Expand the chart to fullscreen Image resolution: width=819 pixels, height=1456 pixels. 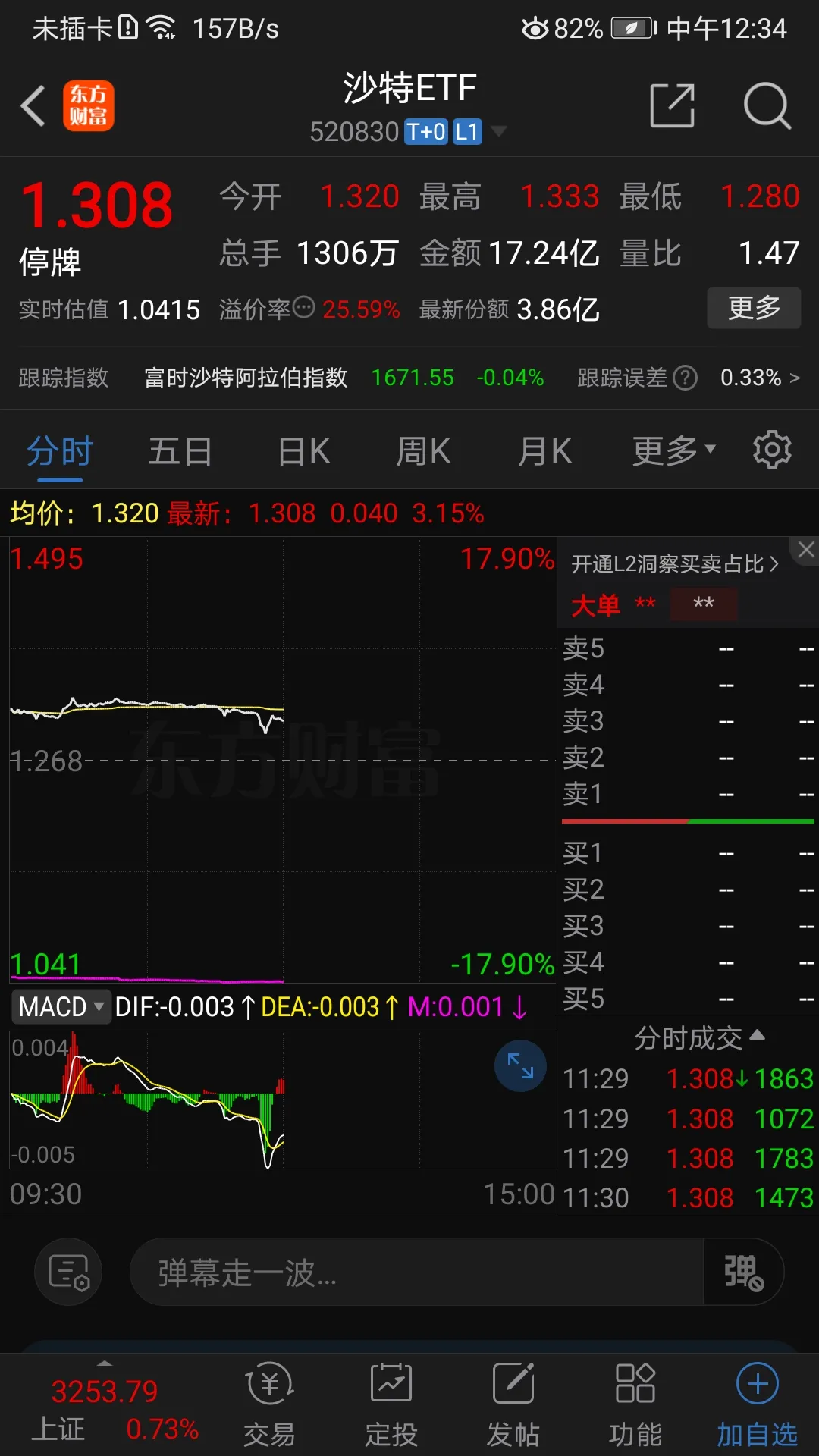coord(520,1065)
